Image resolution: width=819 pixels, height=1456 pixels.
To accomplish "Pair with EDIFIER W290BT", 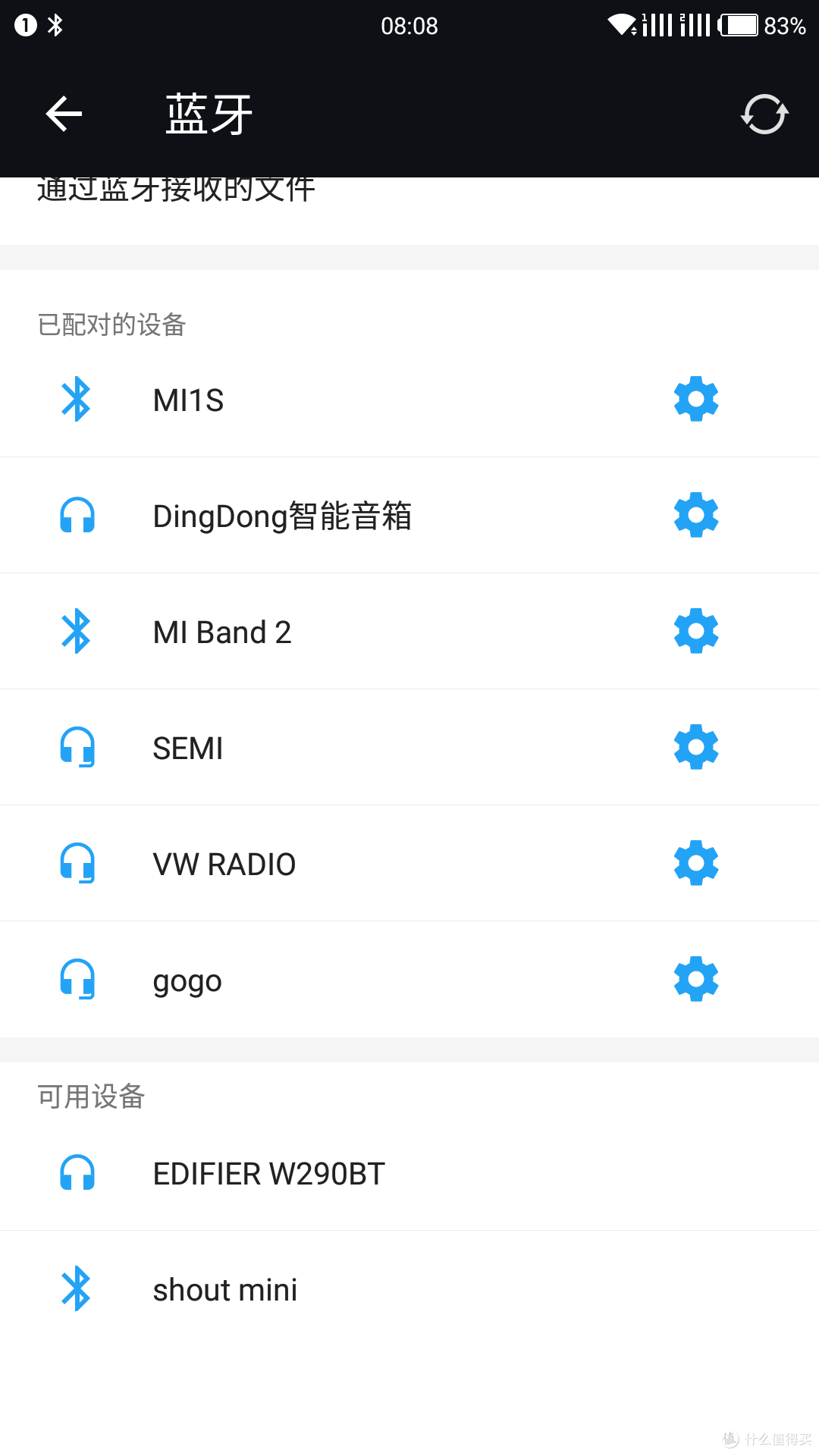I will pyautogui.click(x=409, y=1173).
